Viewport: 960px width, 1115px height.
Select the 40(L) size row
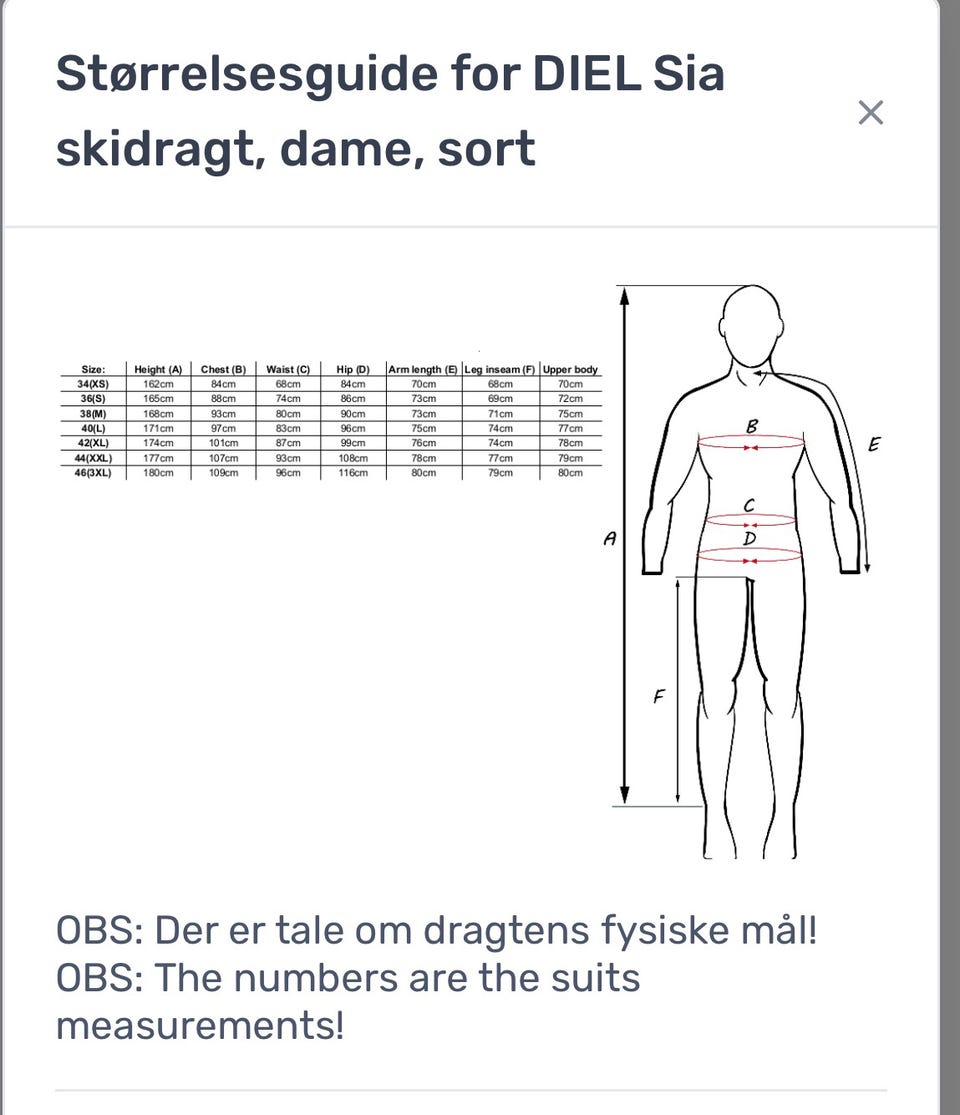pyautogui.click(x=93, y=427)
